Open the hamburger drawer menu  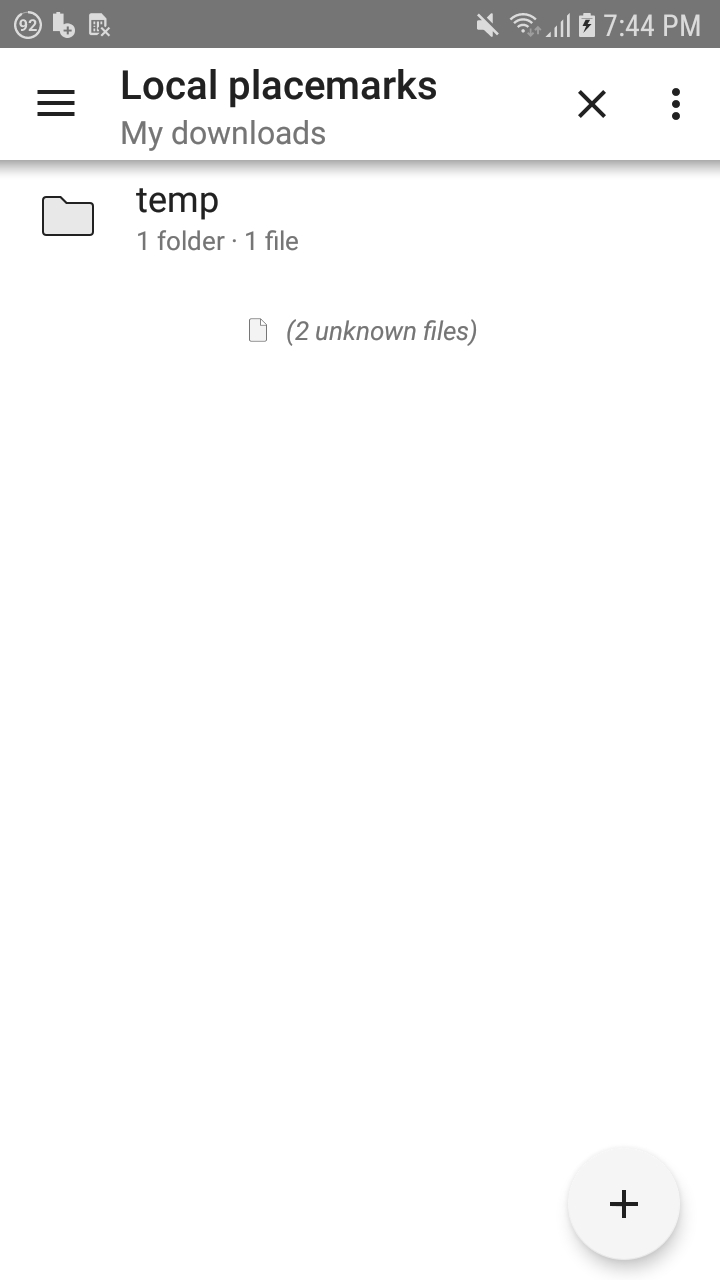pos(56,104)
